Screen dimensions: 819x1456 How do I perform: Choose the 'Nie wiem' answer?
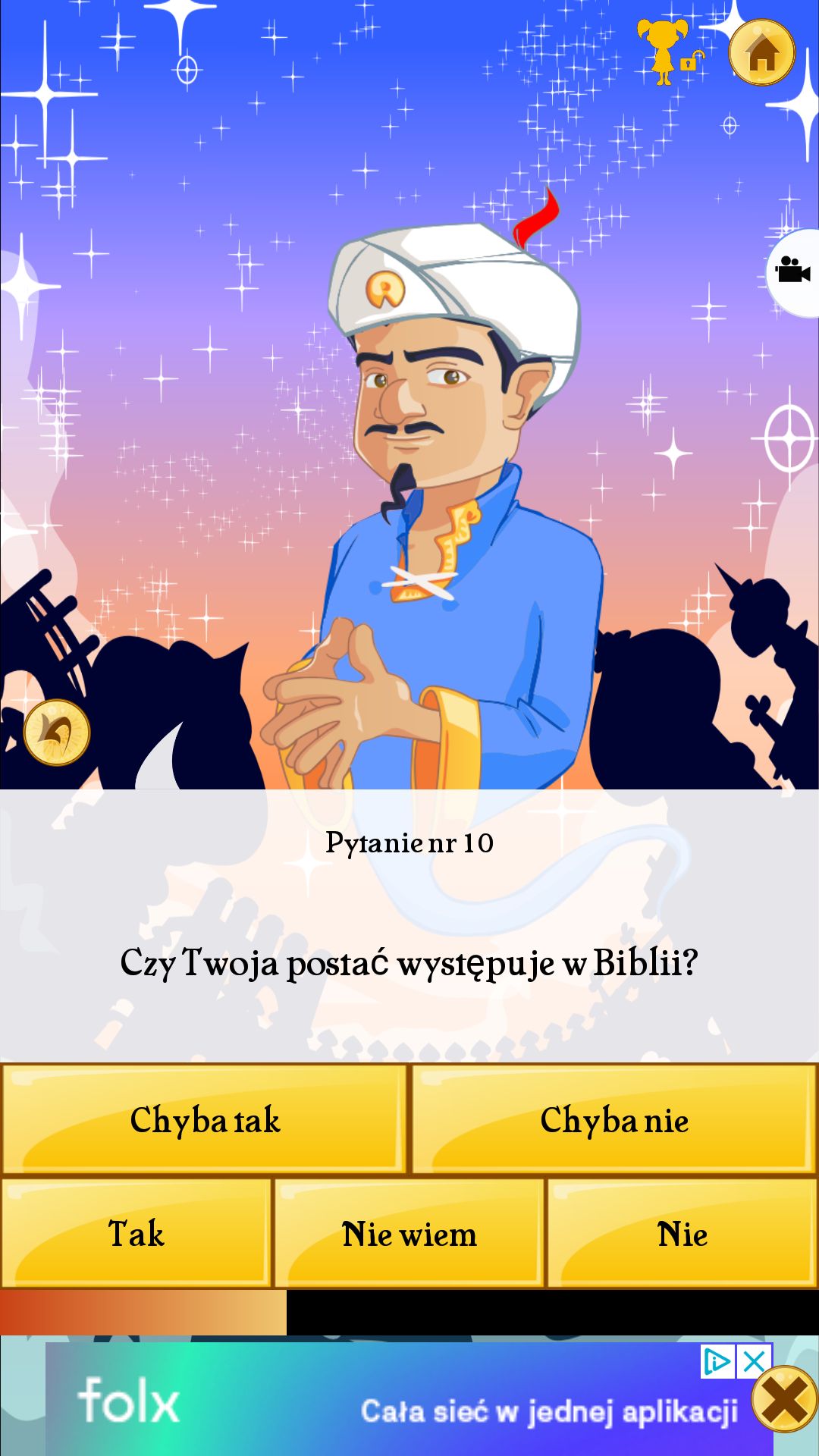pos(409,1232)
